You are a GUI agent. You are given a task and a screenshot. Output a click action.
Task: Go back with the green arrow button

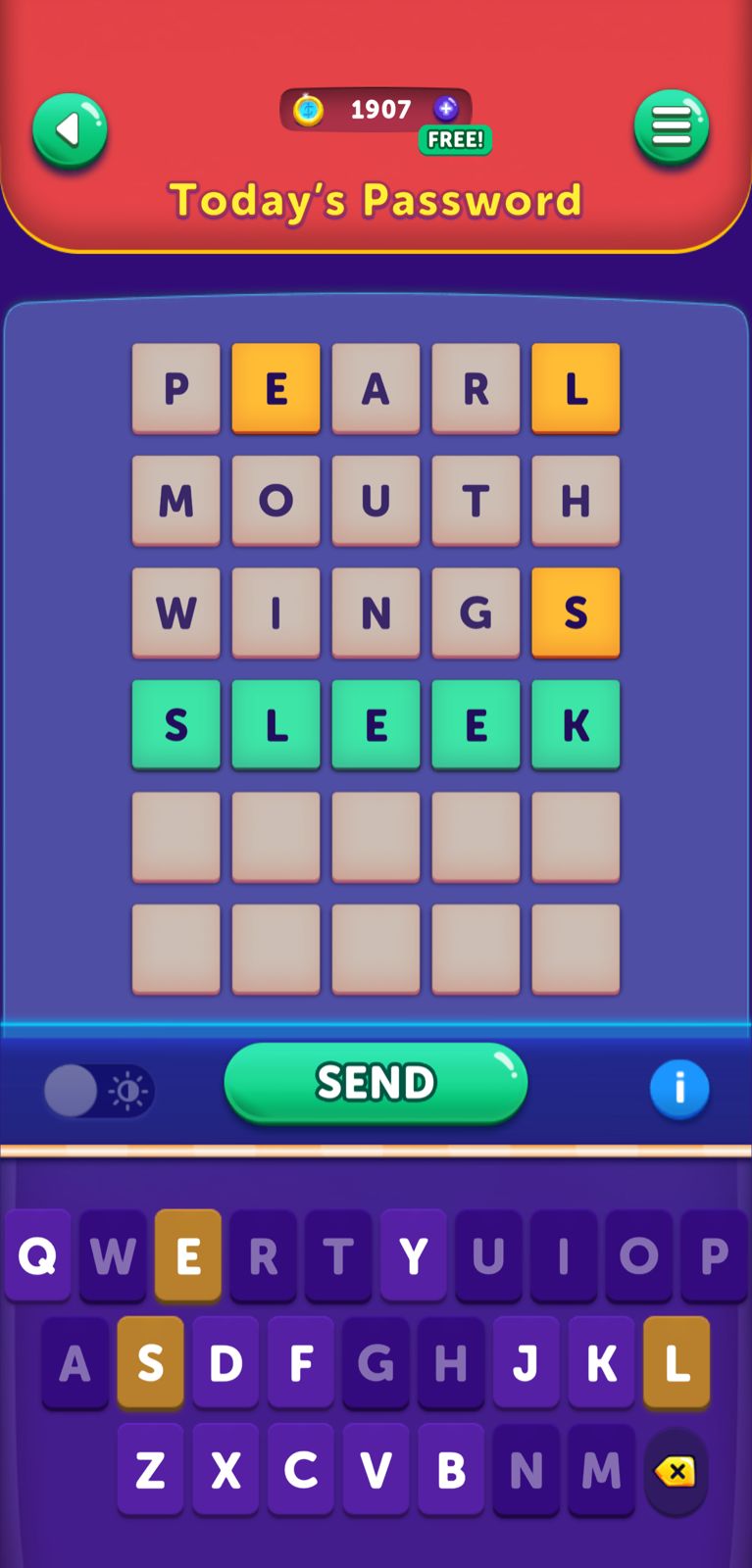(x=70, y=130)
